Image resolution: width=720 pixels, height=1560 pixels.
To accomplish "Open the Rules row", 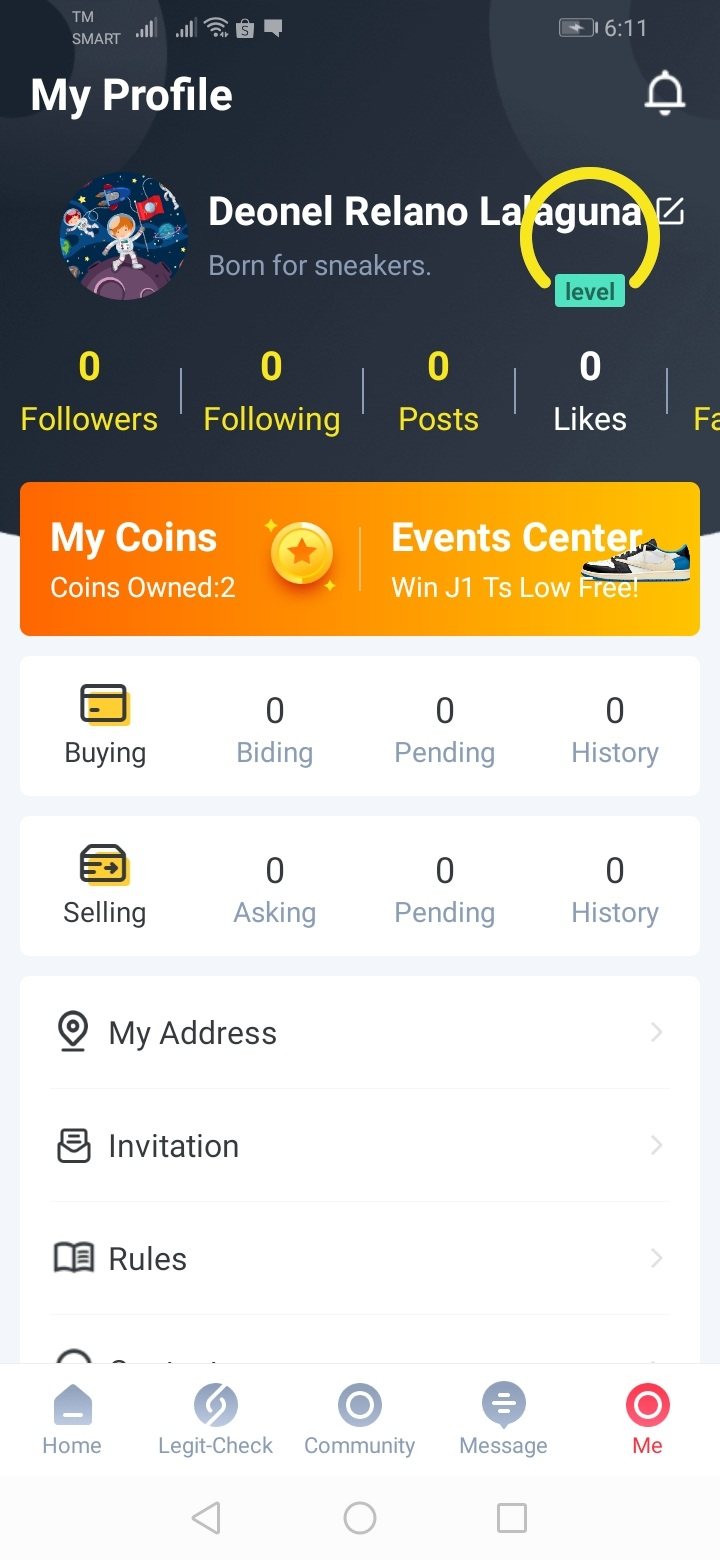I will 360,1258.
